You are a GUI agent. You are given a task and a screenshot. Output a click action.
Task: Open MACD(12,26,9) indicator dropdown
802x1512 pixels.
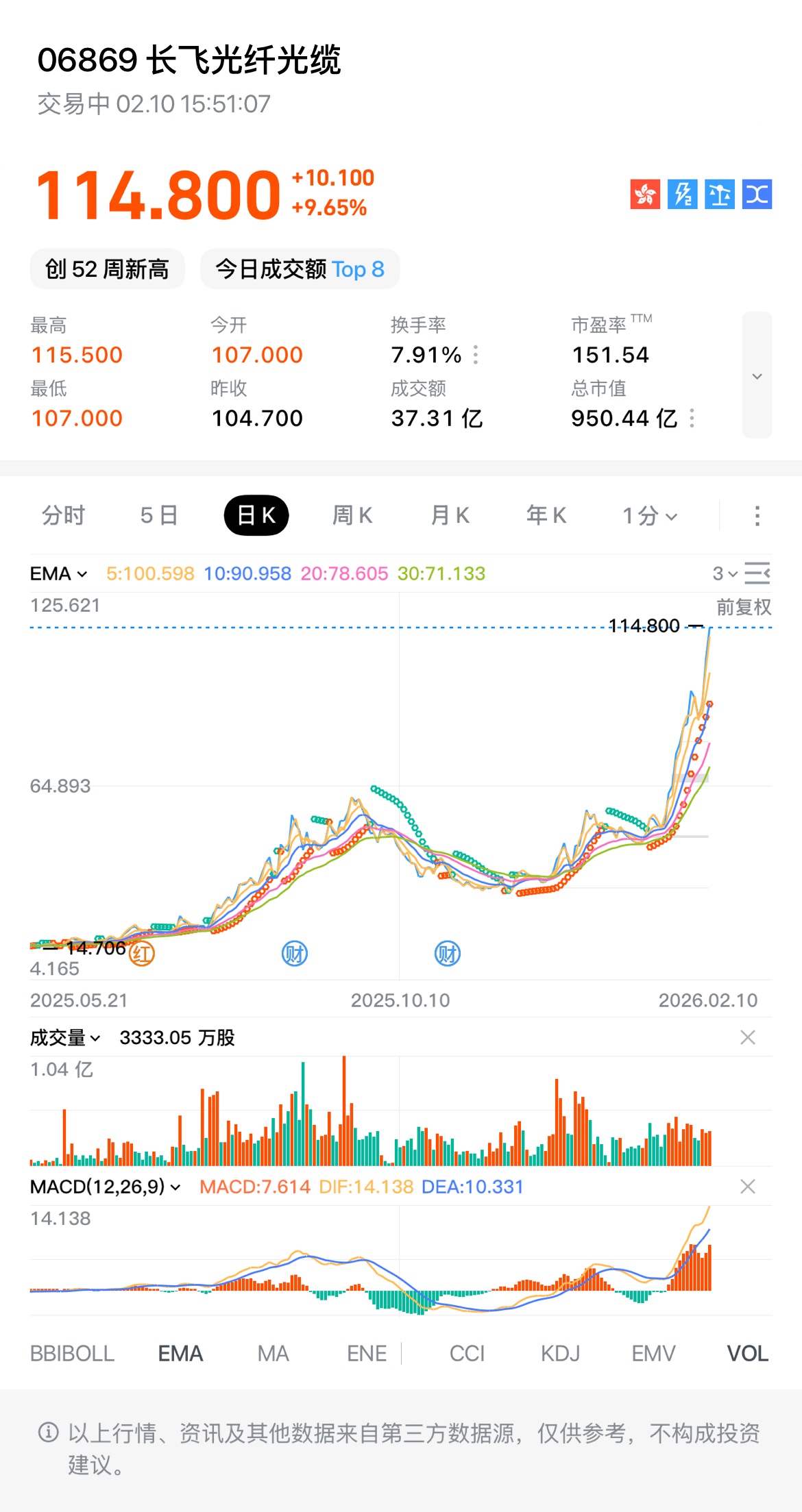(x=105, y=1187)
